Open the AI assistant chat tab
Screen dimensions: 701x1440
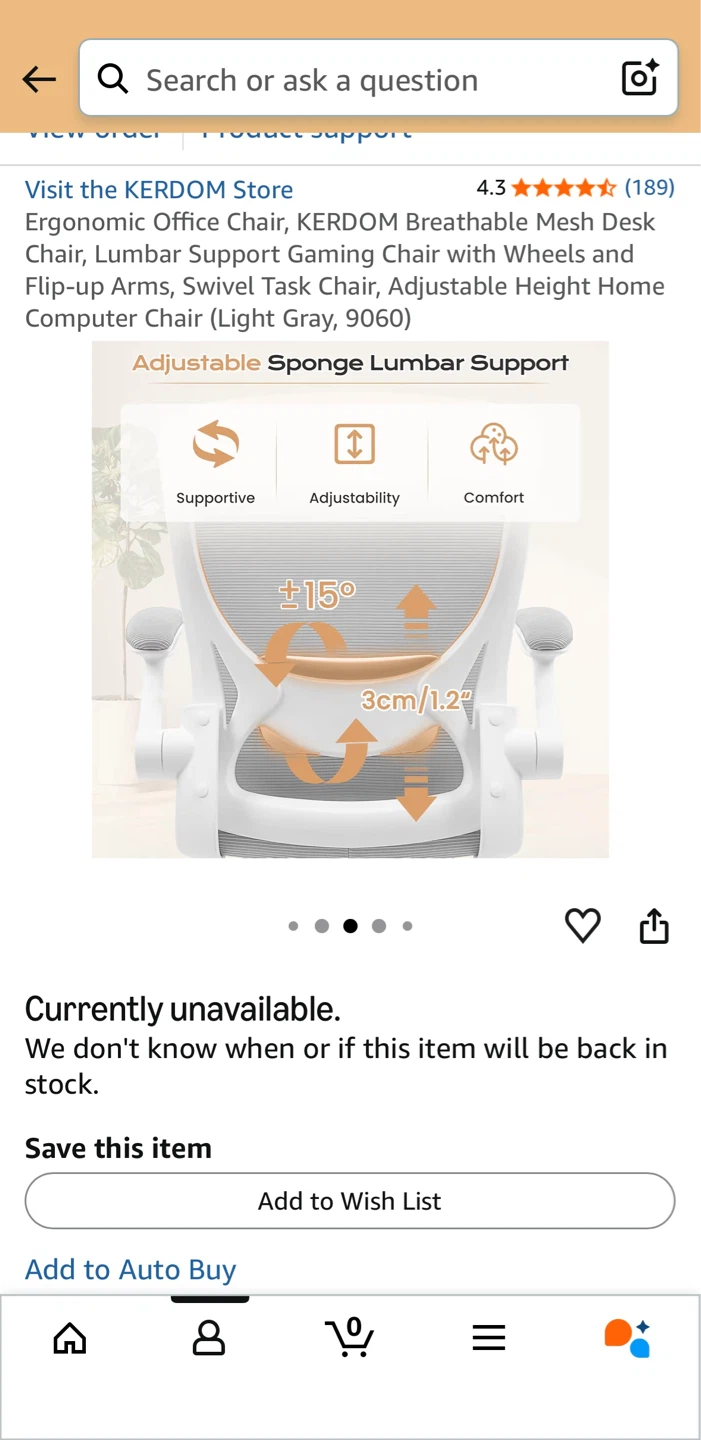628,1337
